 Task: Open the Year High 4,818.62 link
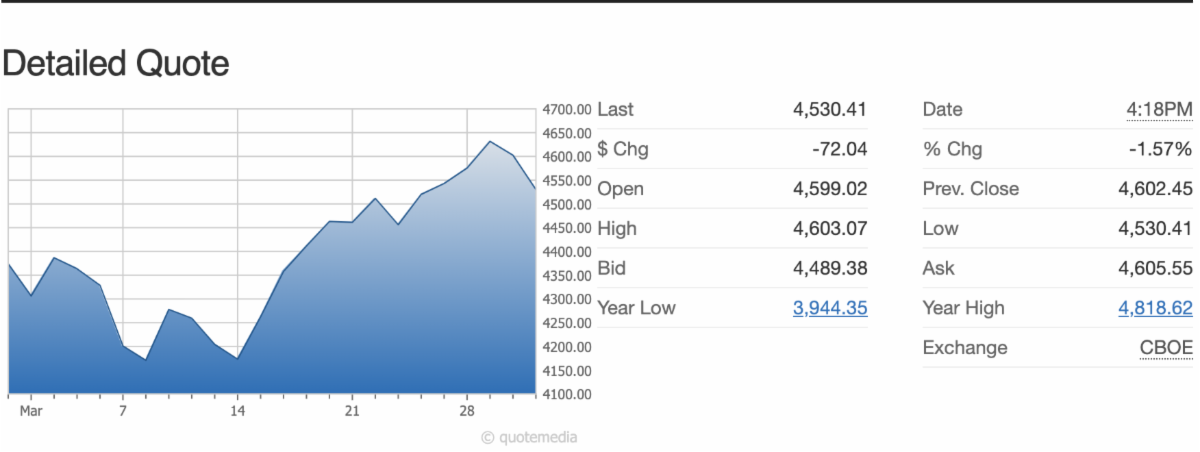1155,308
